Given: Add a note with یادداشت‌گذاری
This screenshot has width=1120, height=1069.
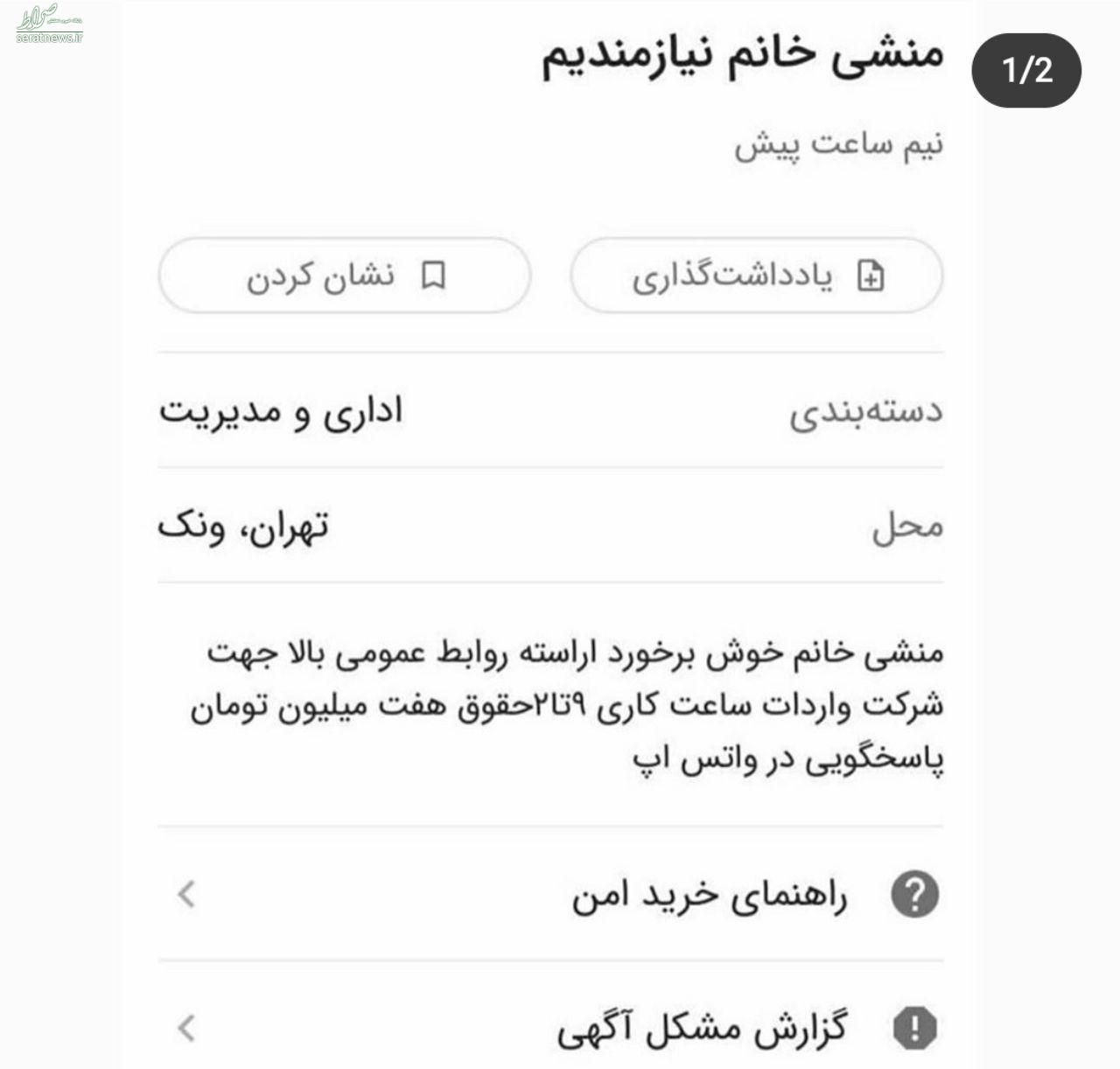Looking at the screenshot, I should point(756,276).
